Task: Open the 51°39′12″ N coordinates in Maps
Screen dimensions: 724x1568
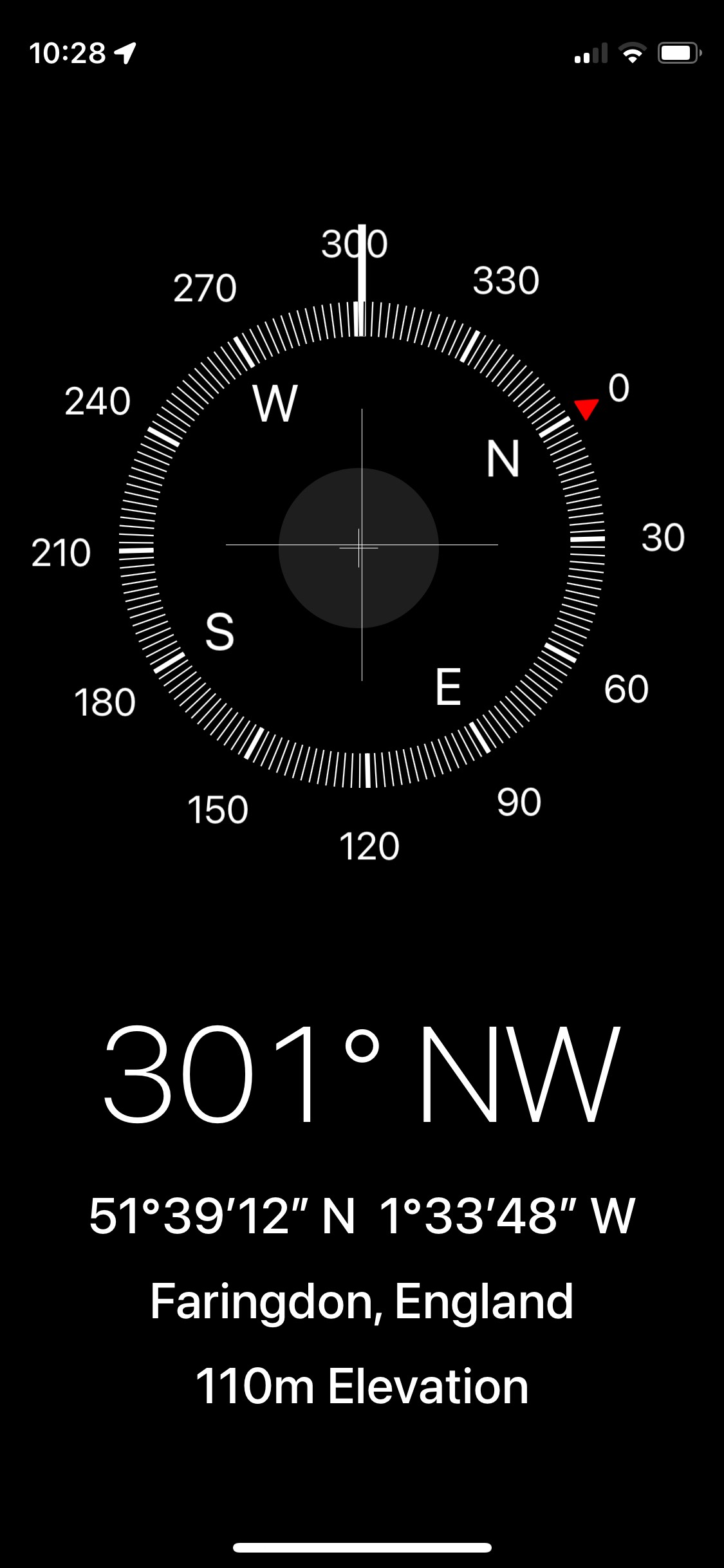Action: click(x=362, y=1216)
